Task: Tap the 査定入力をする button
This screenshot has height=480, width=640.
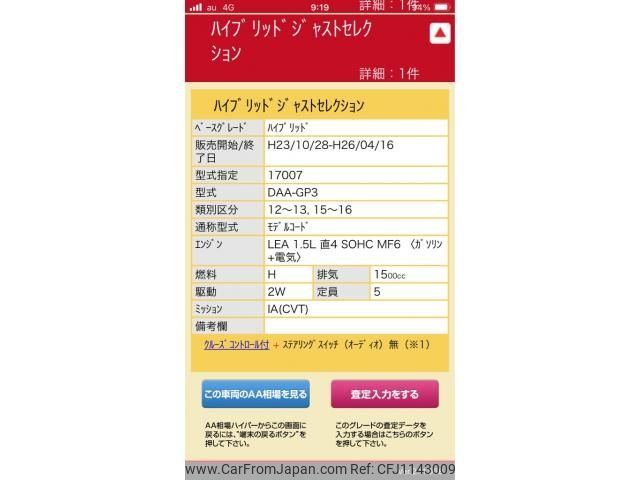Action: point(384,394)
